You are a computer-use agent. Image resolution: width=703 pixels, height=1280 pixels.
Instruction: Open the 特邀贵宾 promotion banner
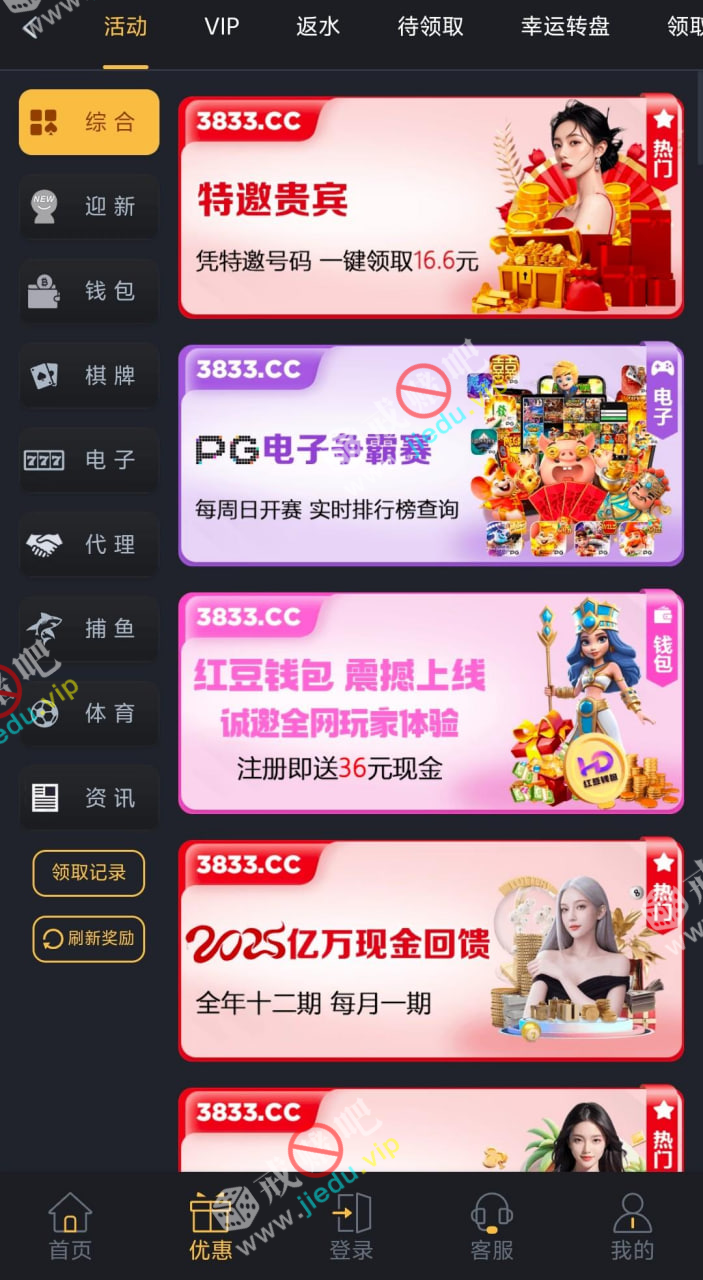coord(430,207)
